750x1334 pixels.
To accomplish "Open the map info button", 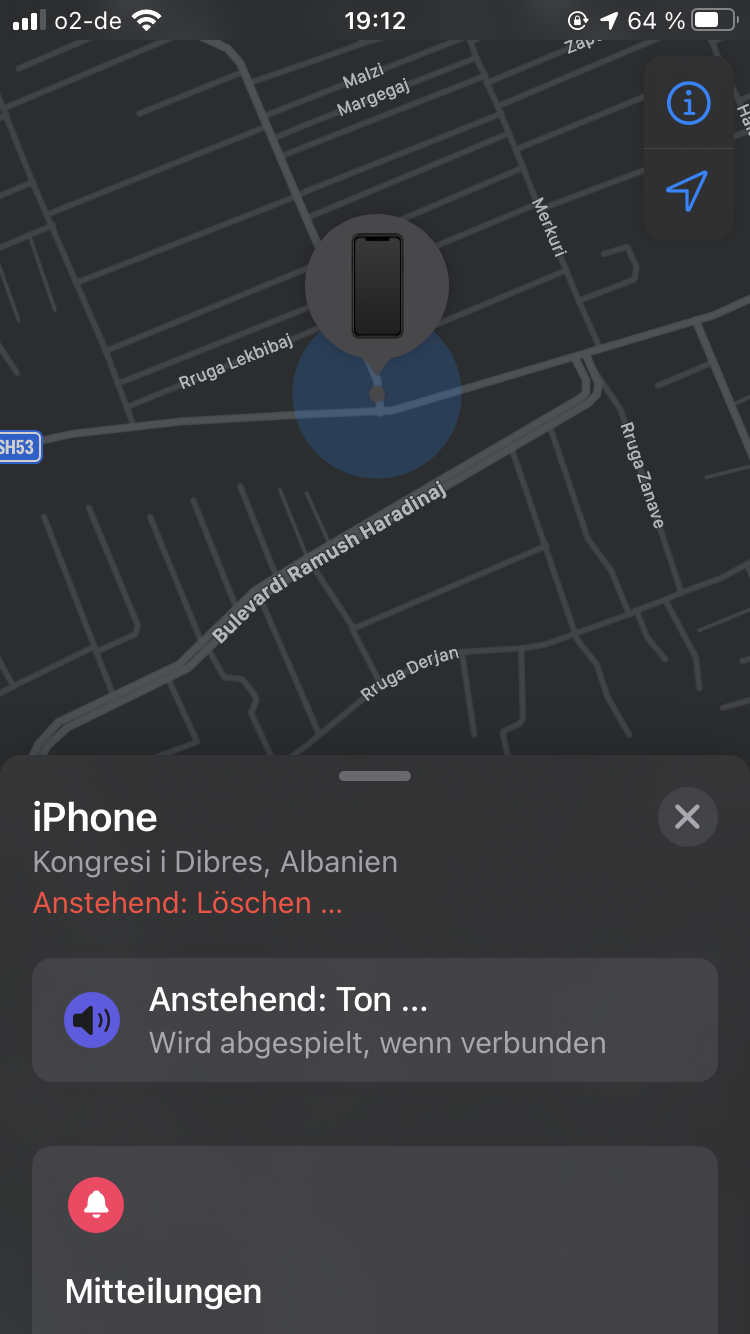I will pyautogui.click(x=688, y=103).
